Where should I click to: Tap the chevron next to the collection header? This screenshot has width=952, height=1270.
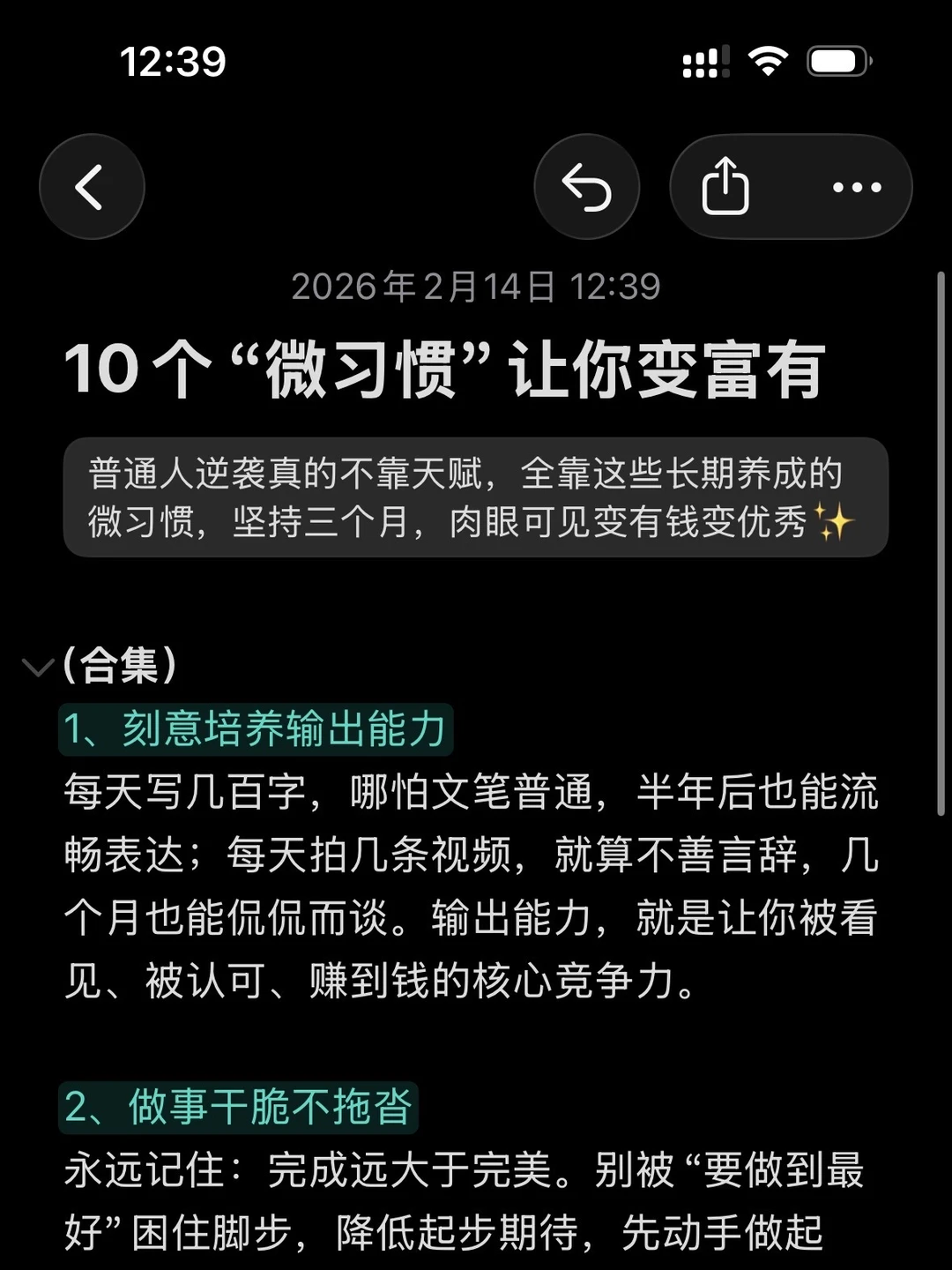coord(37,668)
